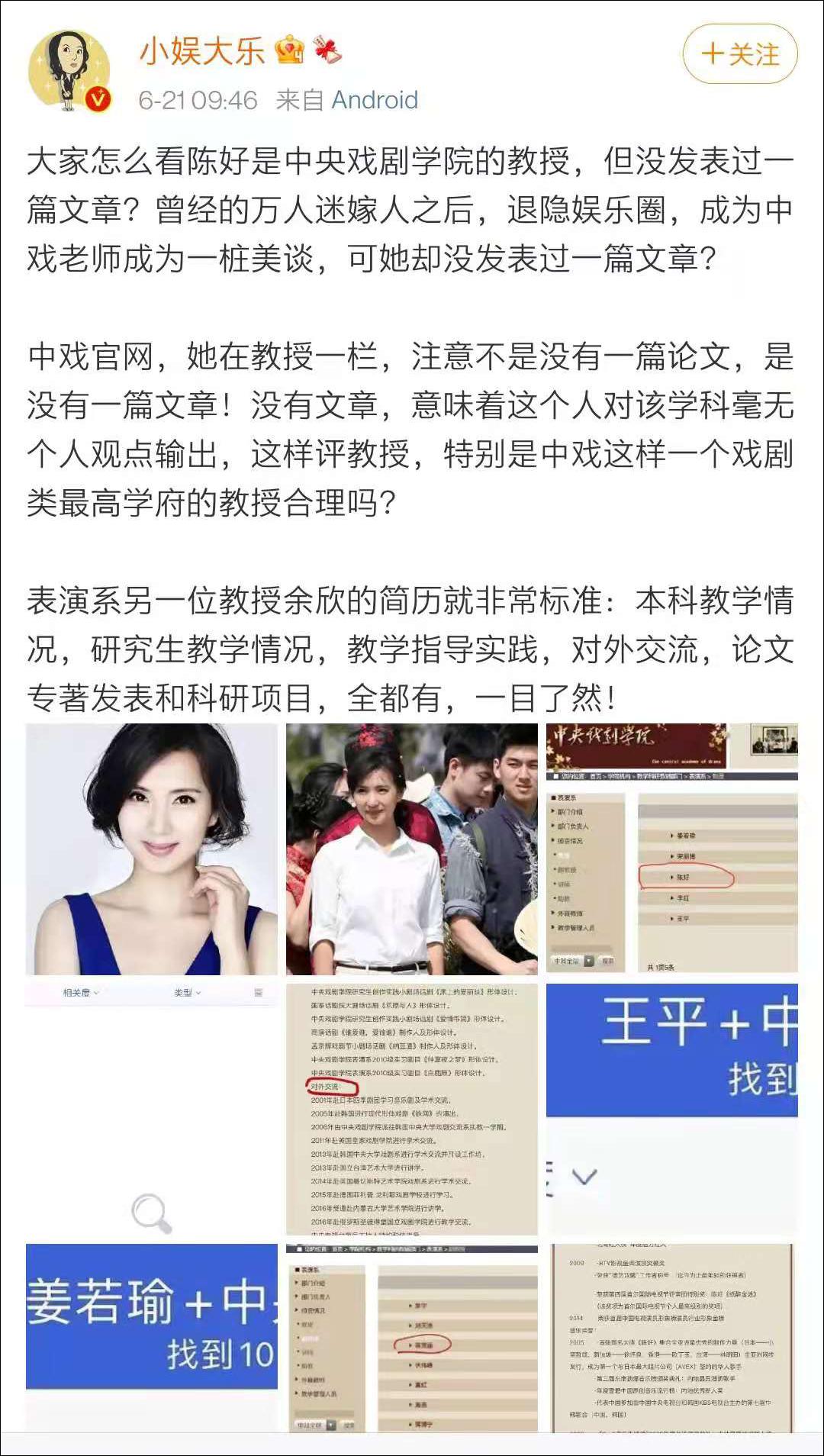Open the 小娱大乐 username link
The image size is (824, 1456).
(x=202, y=52)
